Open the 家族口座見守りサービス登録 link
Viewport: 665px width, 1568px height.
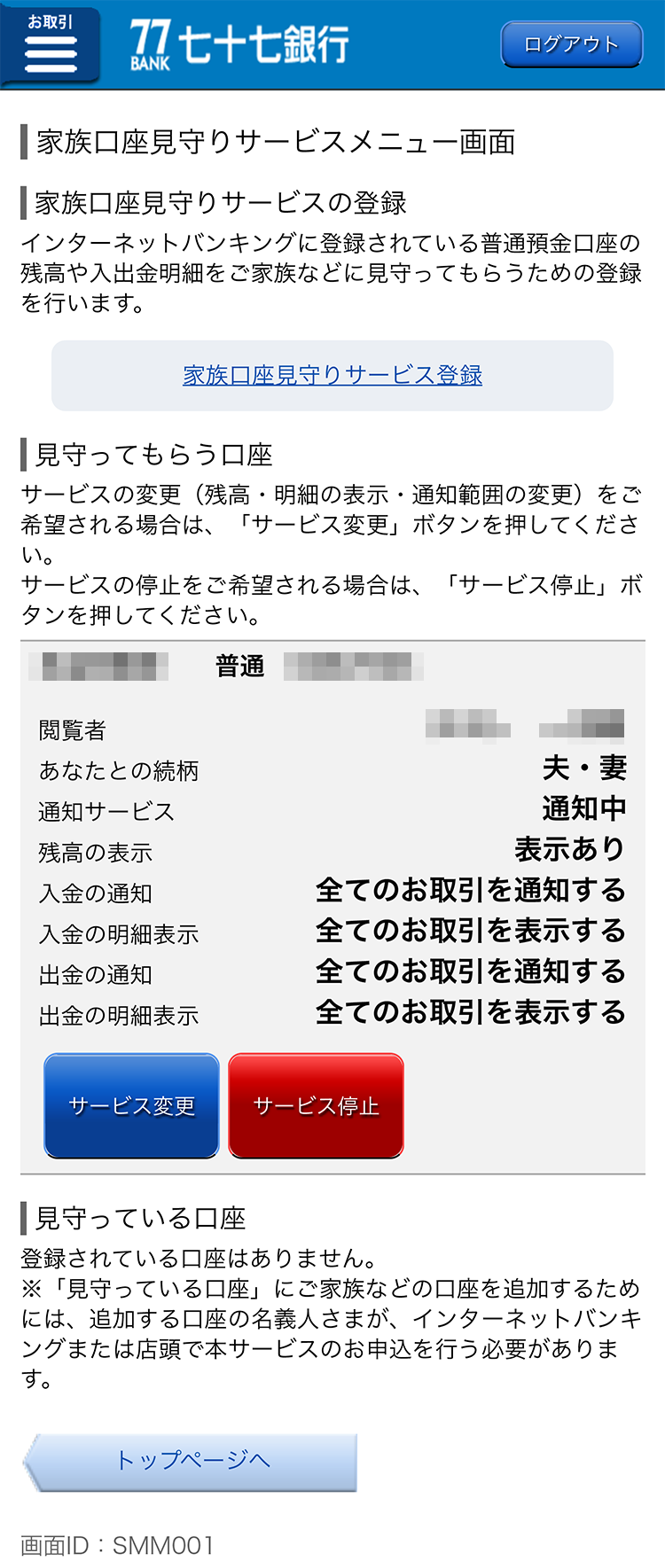click(332, 375)
